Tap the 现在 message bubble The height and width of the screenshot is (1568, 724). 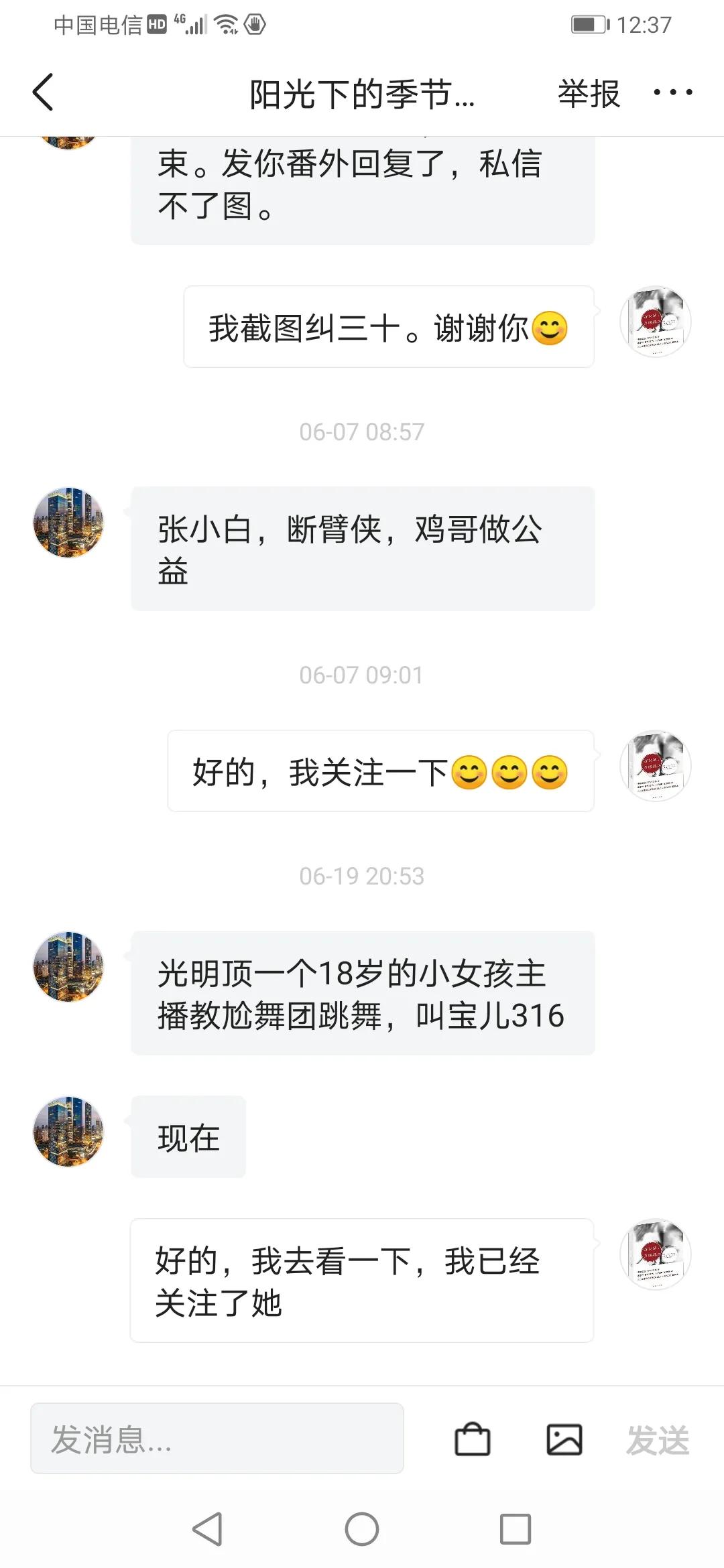coord(188,1137)
